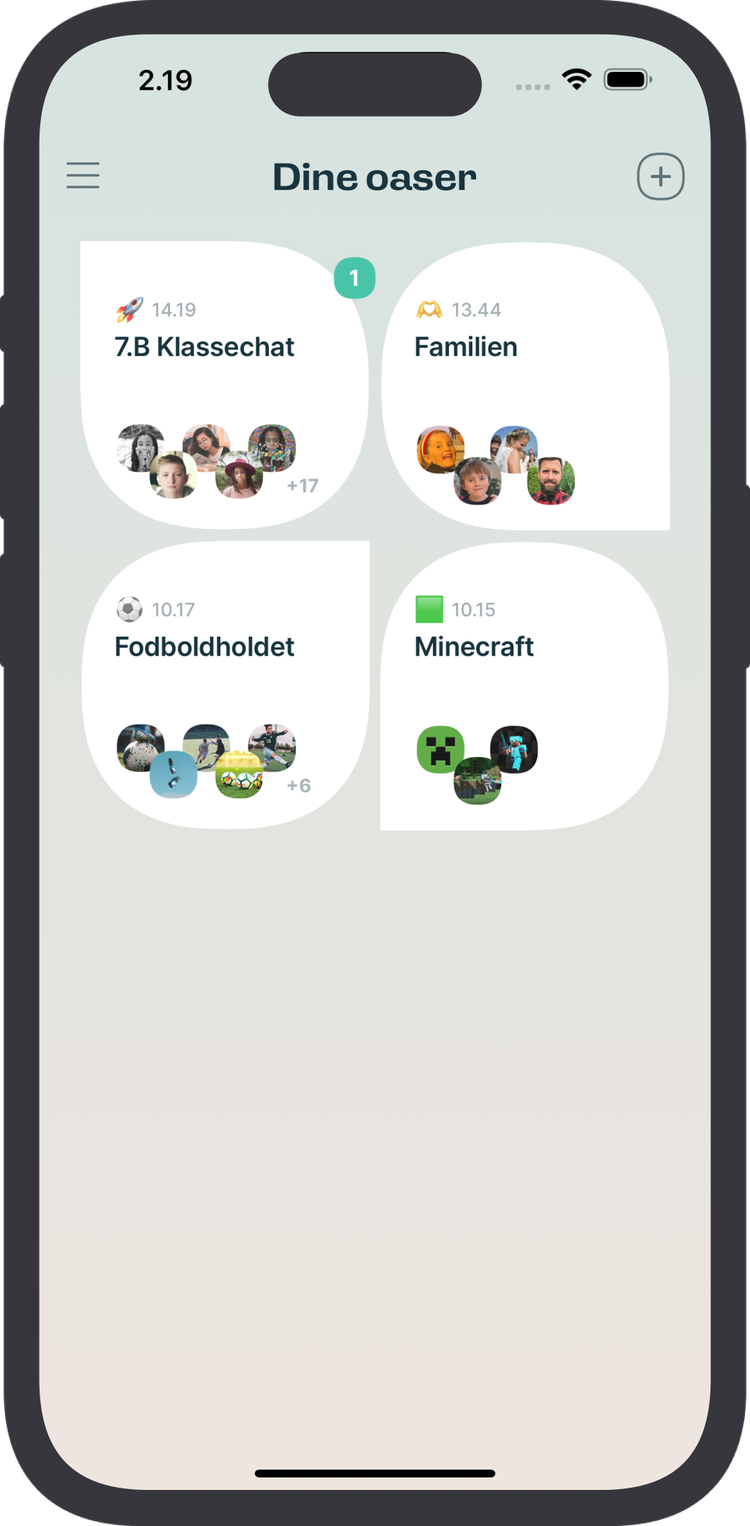The height and width of the screenshot is (1526, 750).
Task: Open the hamburger menu
Action: tap(83, 176)
